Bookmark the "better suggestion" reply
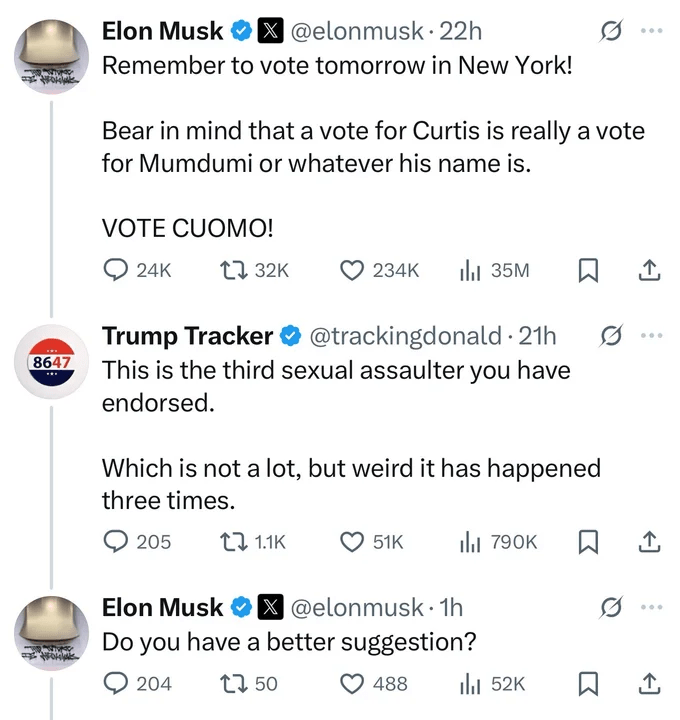 click(x=590, y=684)
